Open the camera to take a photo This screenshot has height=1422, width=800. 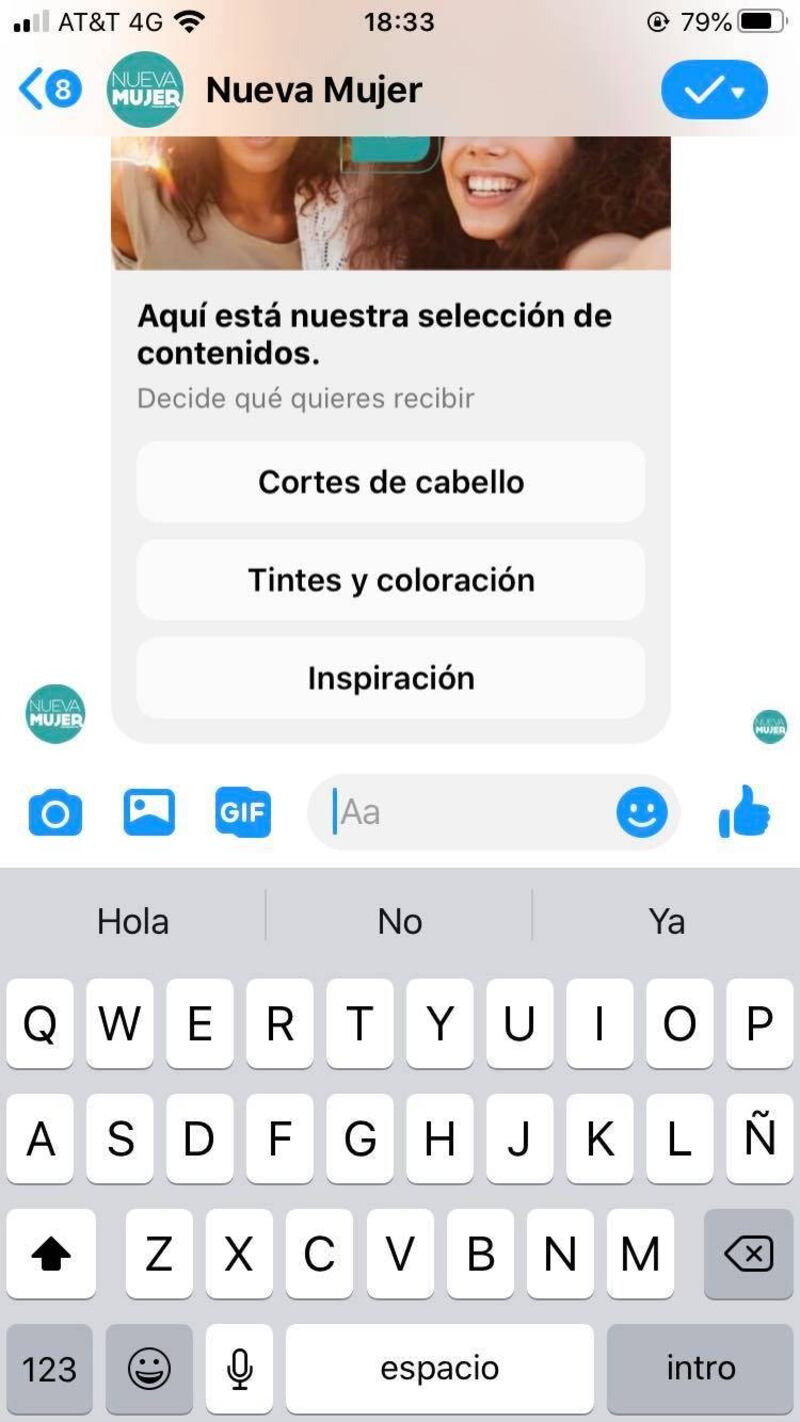pyautogui.click(x=55, y=812)
